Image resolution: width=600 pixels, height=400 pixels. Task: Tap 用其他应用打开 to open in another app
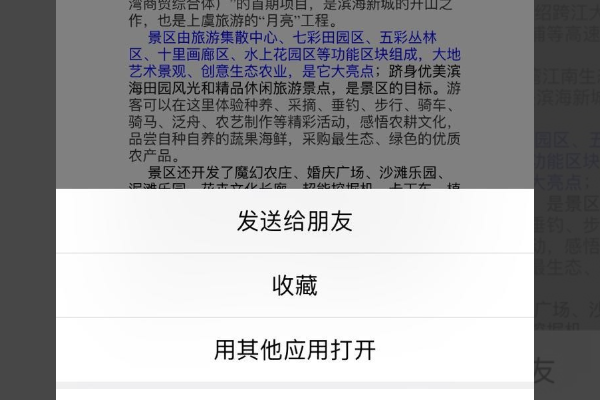click(294, 350)
